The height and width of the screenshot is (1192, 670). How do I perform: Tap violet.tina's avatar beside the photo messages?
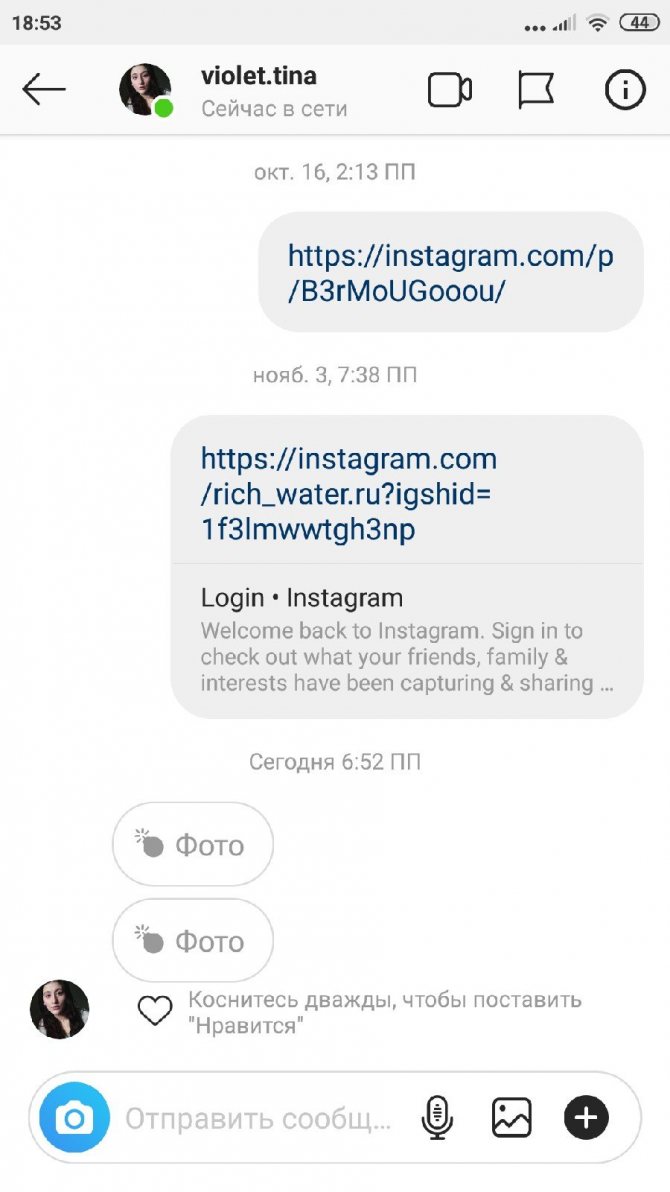coord(59,1009)
